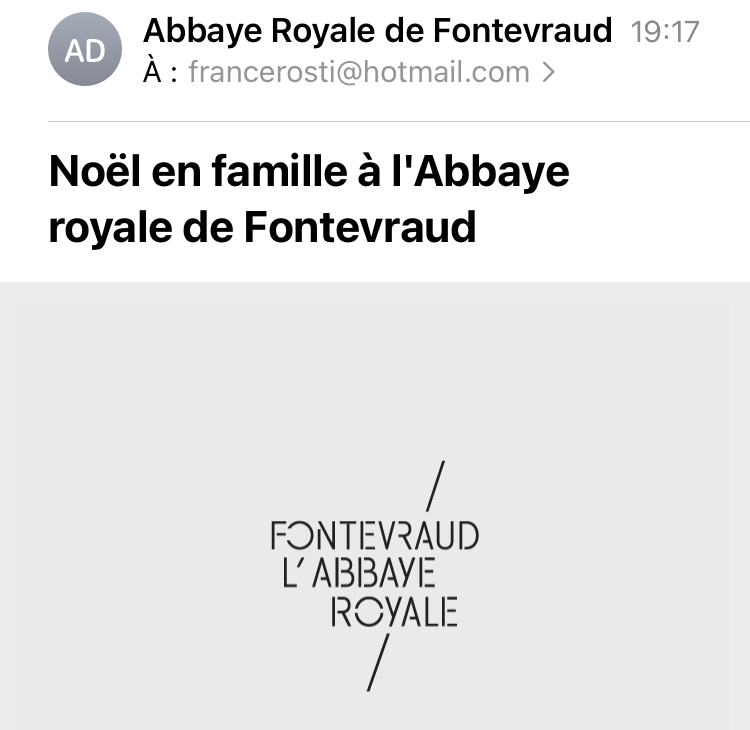Image resolution: width=750 pixels, height=730 pixels.
Task: Open sender Abbaye Royale de Fontevraud details
Action: tap(377, 31)
